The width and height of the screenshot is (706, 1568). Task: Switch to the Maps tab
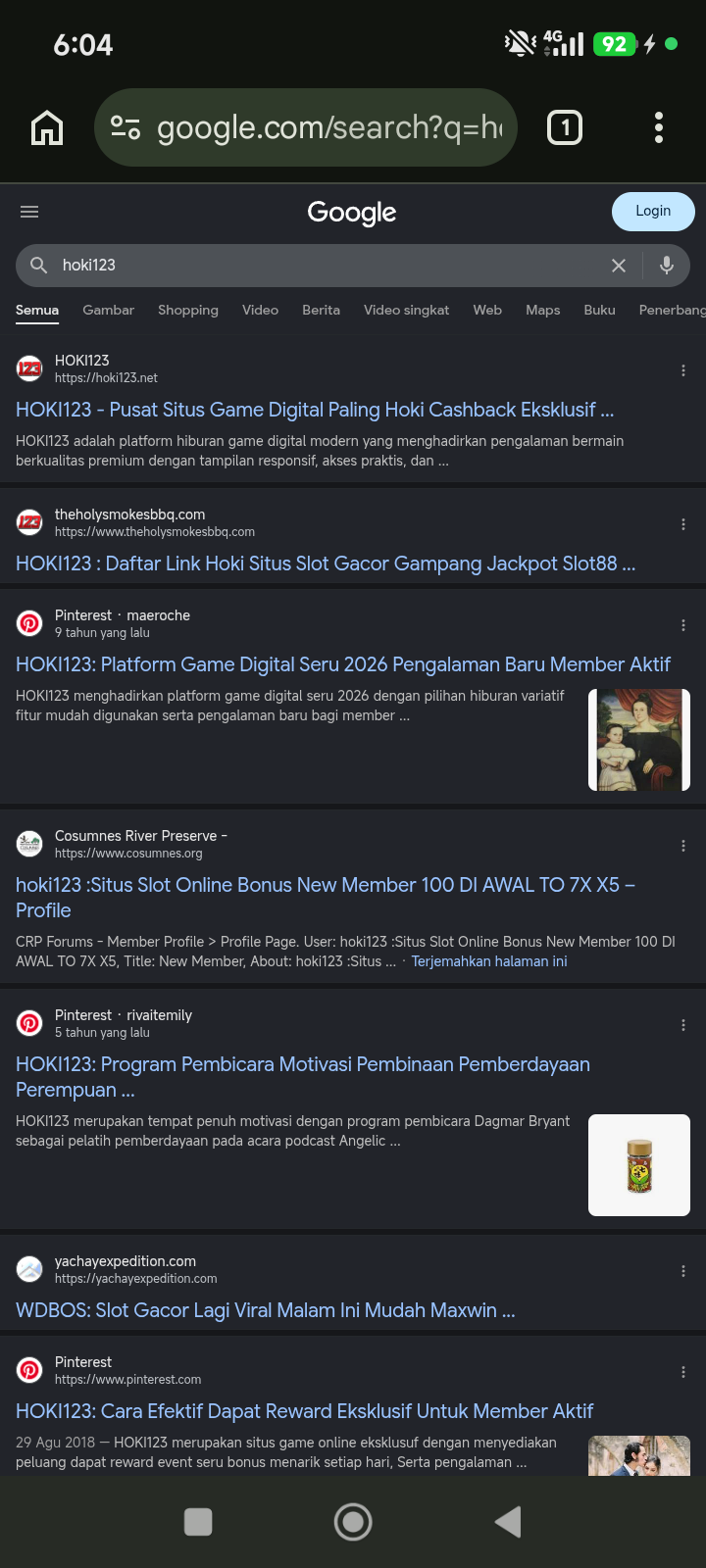pos(542,310)
